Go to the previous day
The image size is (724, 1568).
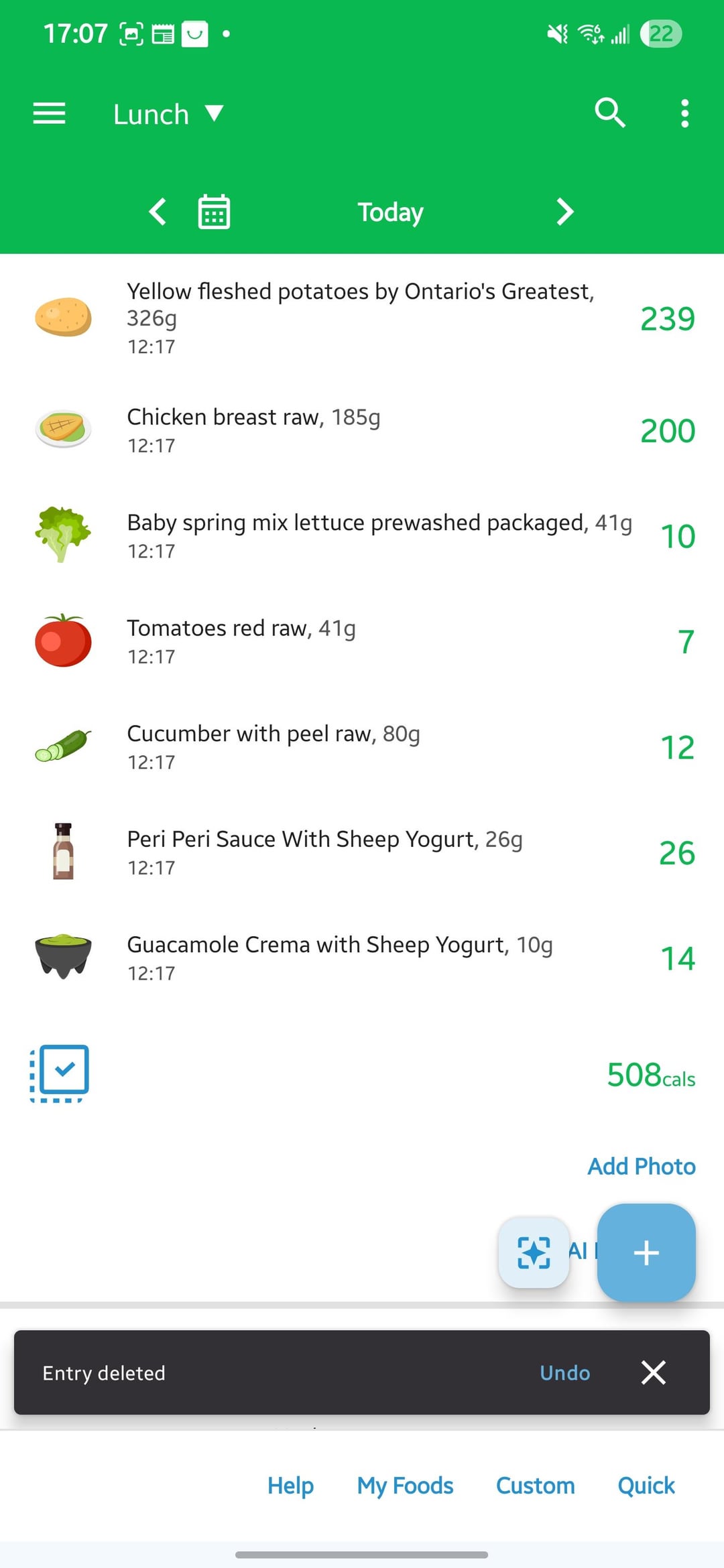click(x=158, y=212)
